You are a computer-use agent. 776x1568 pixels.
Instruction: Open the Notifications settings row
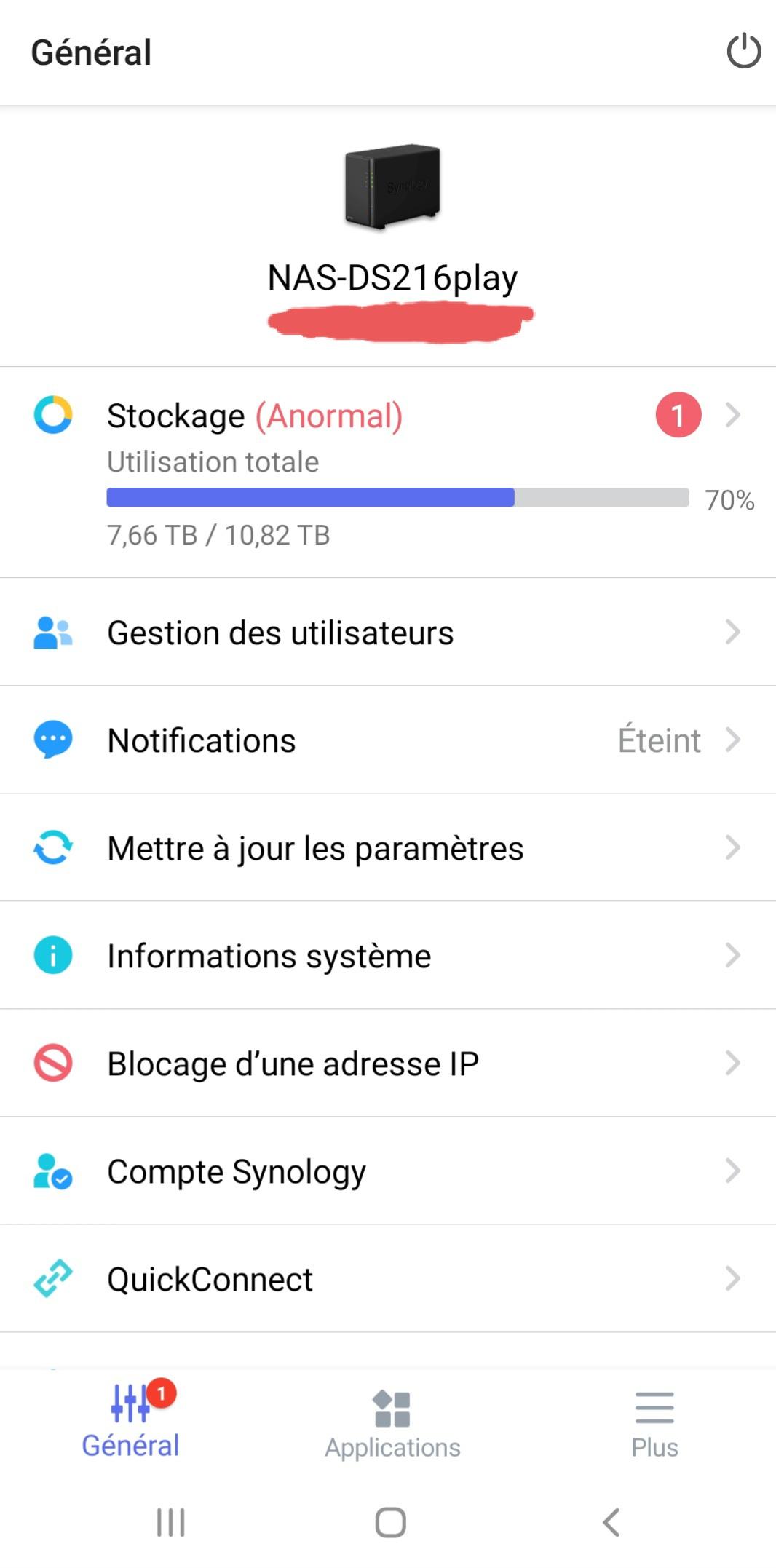[x=387, y=740]
